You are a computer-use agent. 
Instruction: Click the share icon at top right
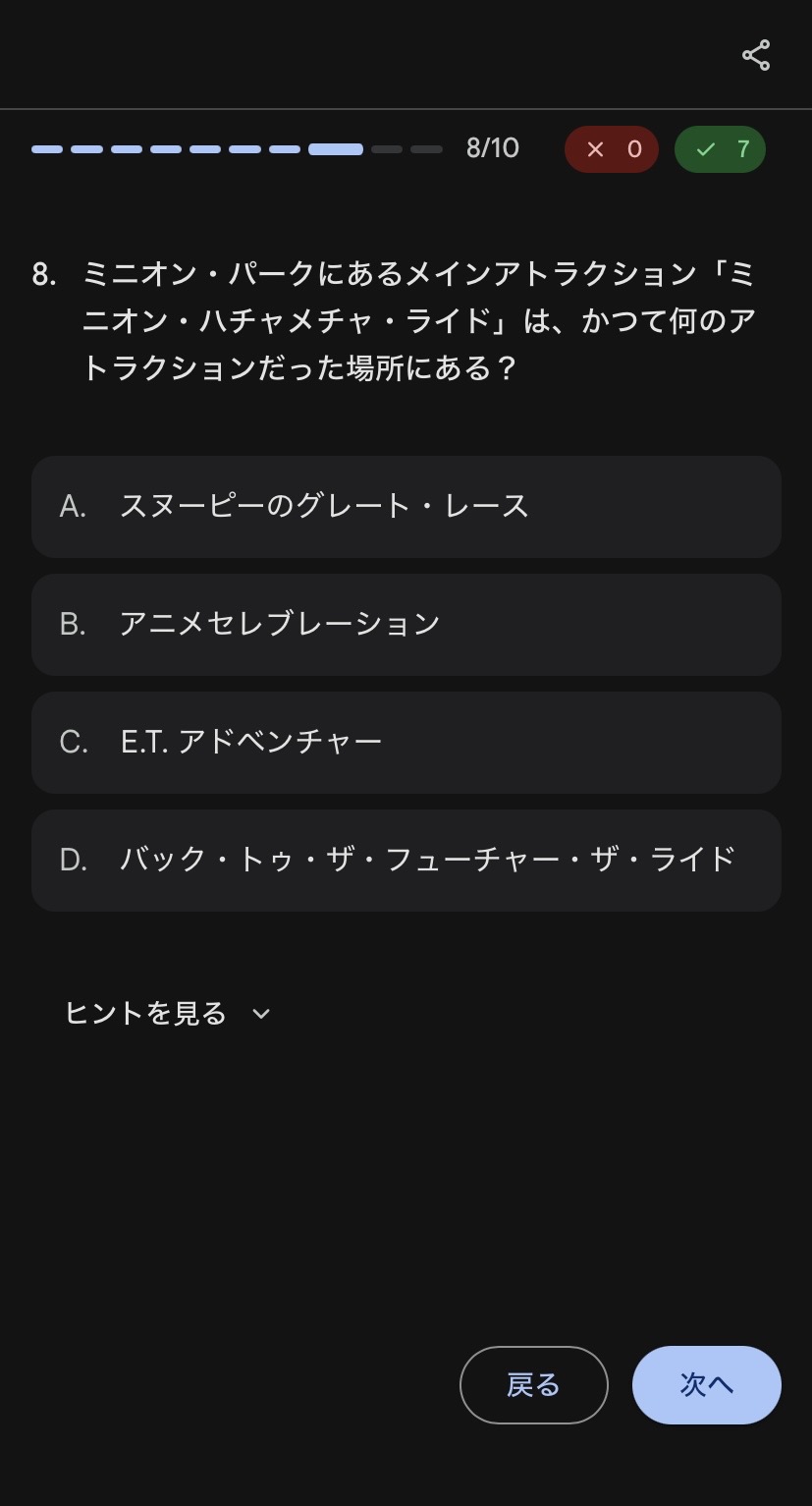754,56
